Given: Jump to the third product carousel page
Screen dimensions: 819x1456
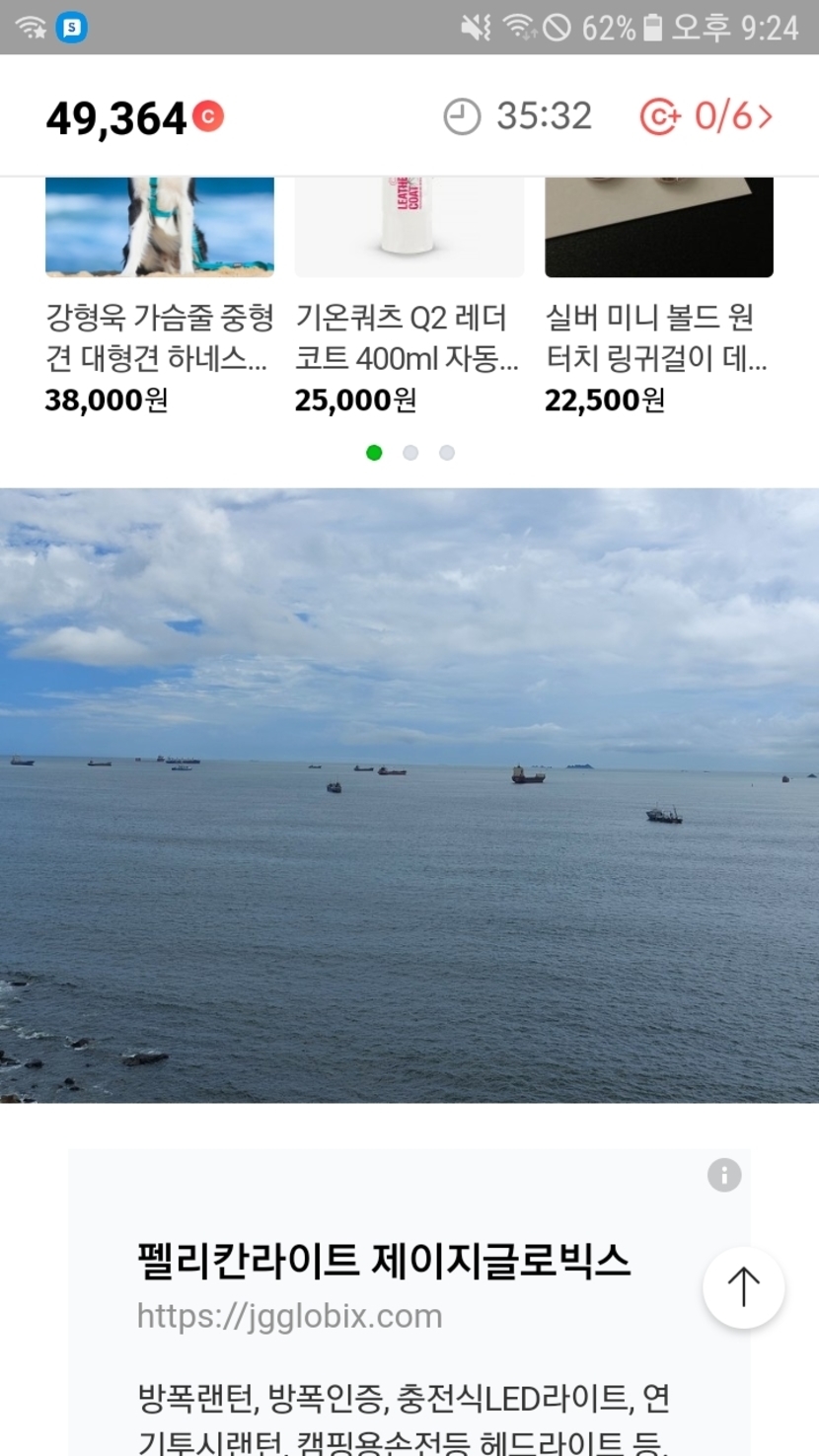Looking at the screenshot, I should [x=447, y=453].
